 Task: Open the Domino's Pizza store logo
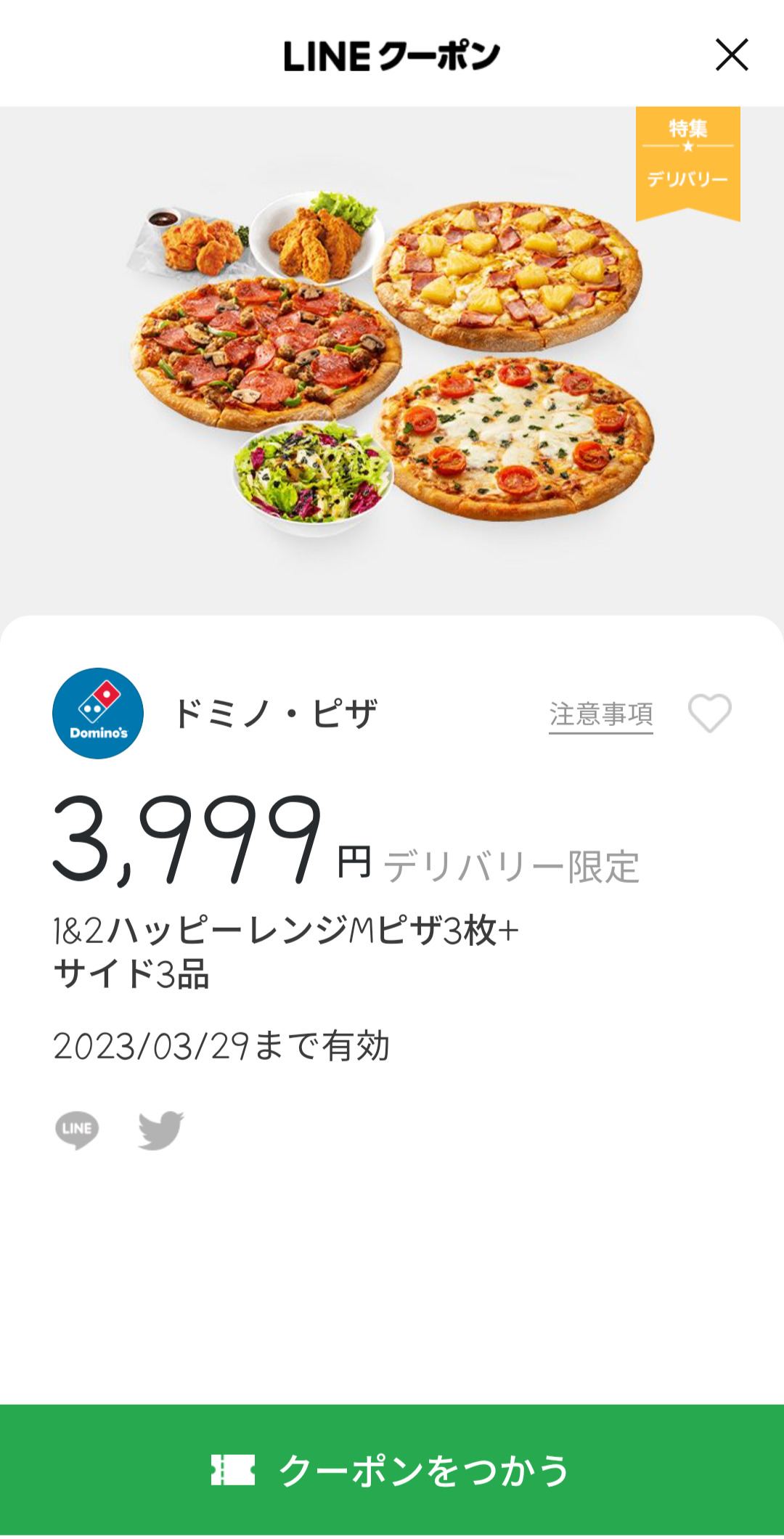pos(98,713)
